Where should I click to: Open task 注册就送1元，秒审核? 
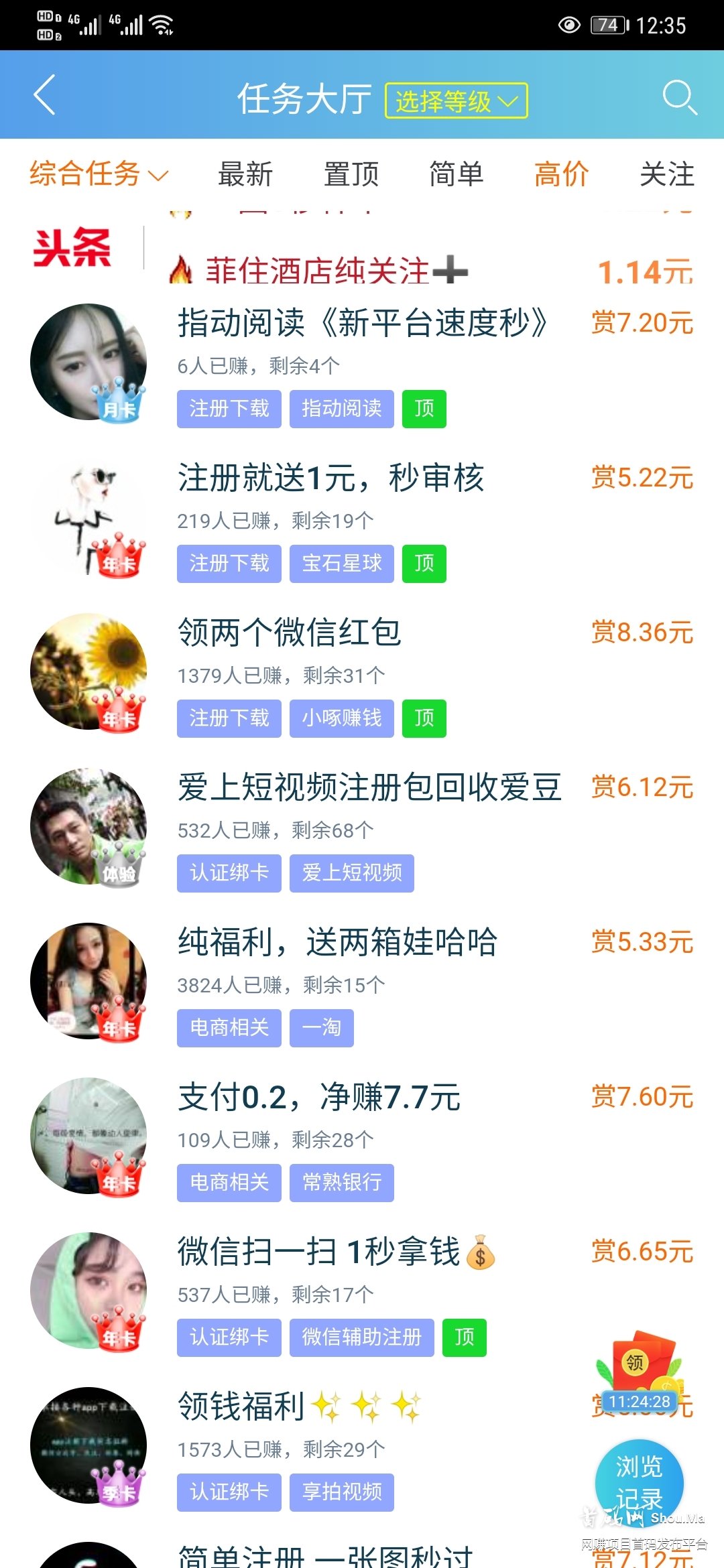pos(331,478)
